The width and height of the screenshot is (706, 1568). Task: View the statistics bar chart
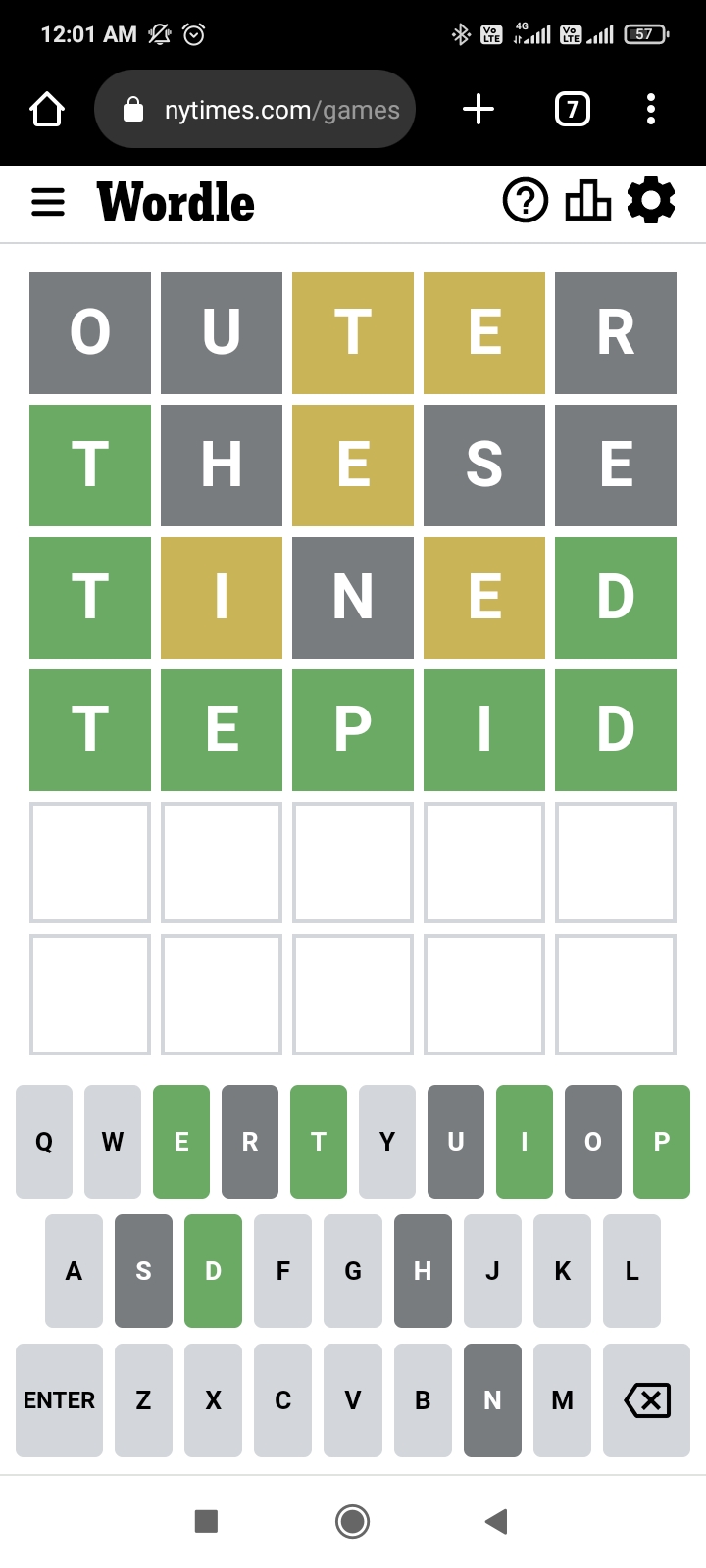click(x=588, y=201)
